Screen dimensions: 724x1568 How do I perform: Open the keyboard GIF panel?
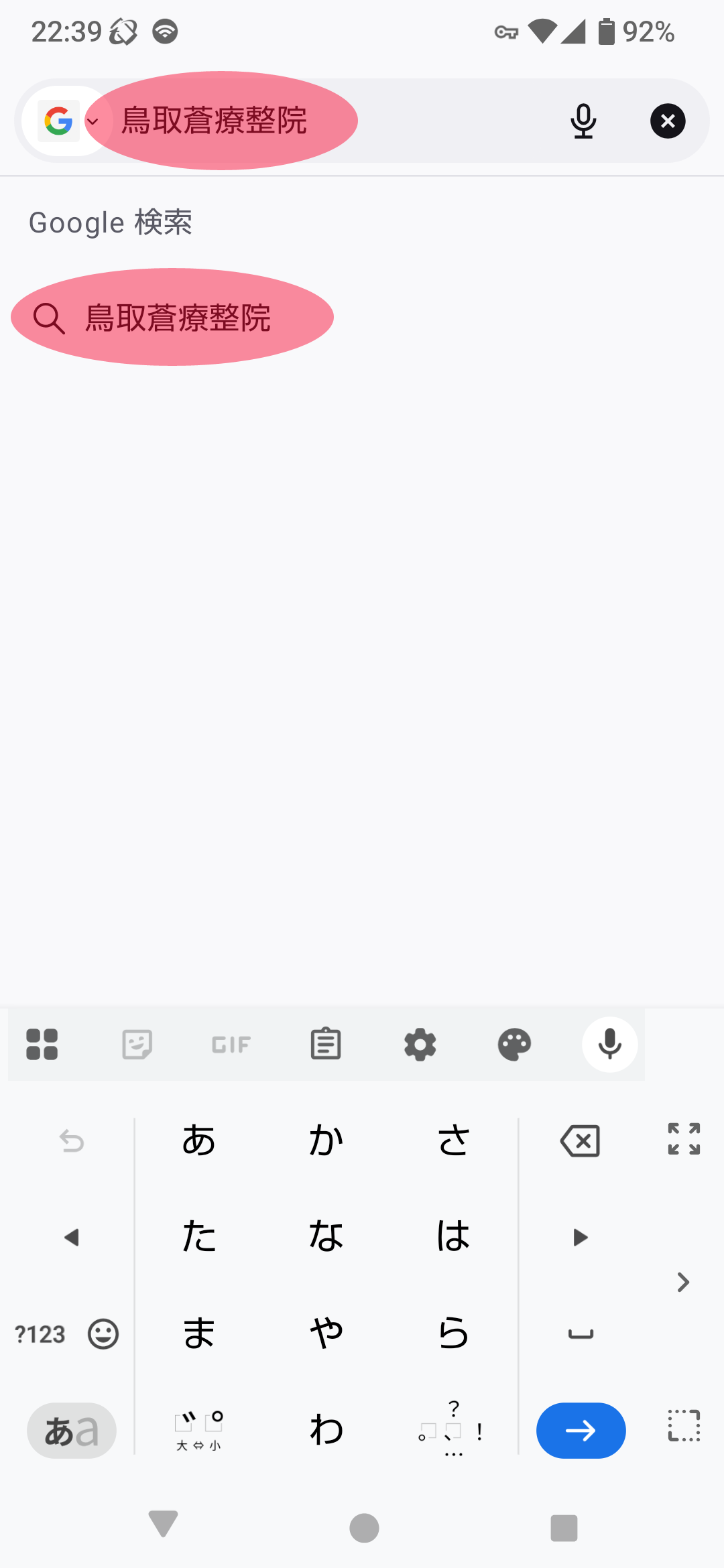coord(231,1044)
